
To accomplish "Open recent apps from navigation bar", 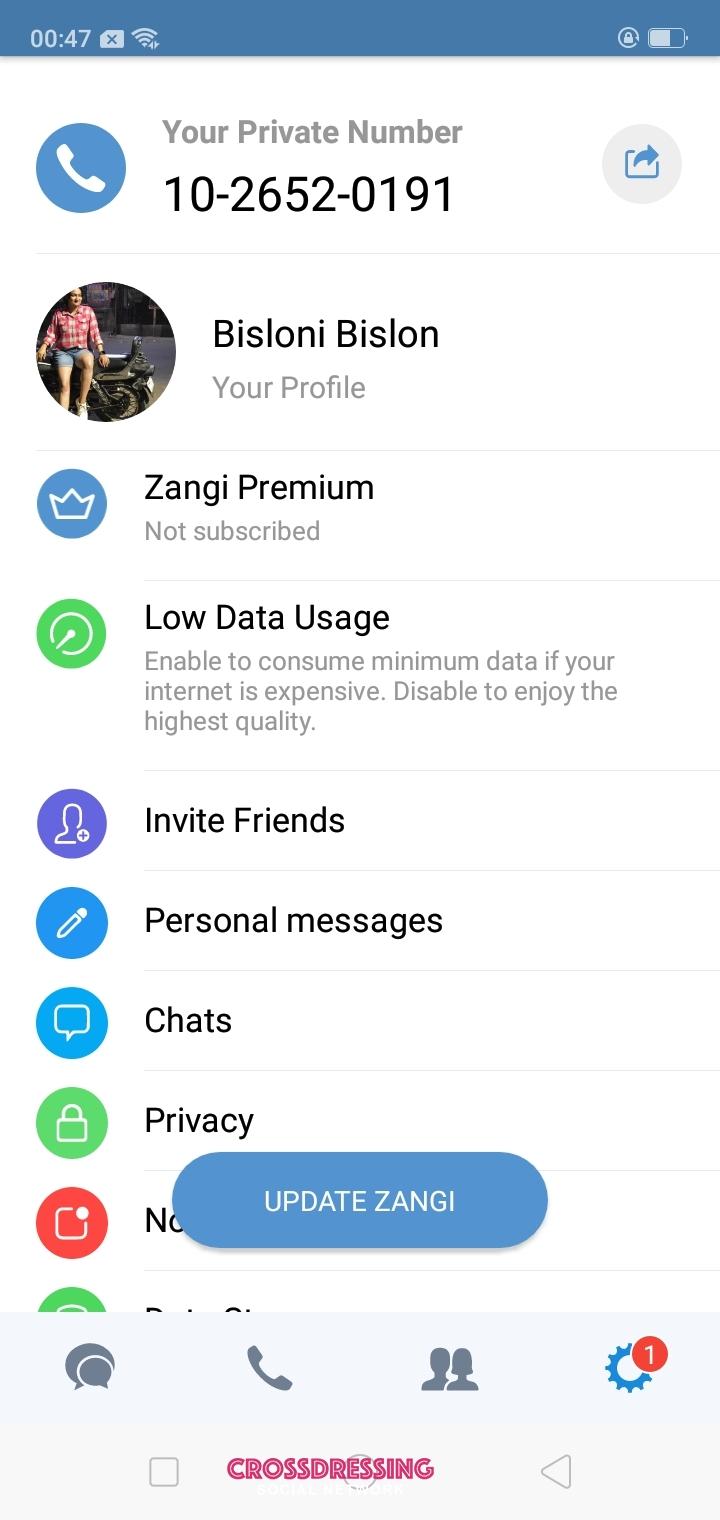I will pyautogui.click(x=164, y=1472).
